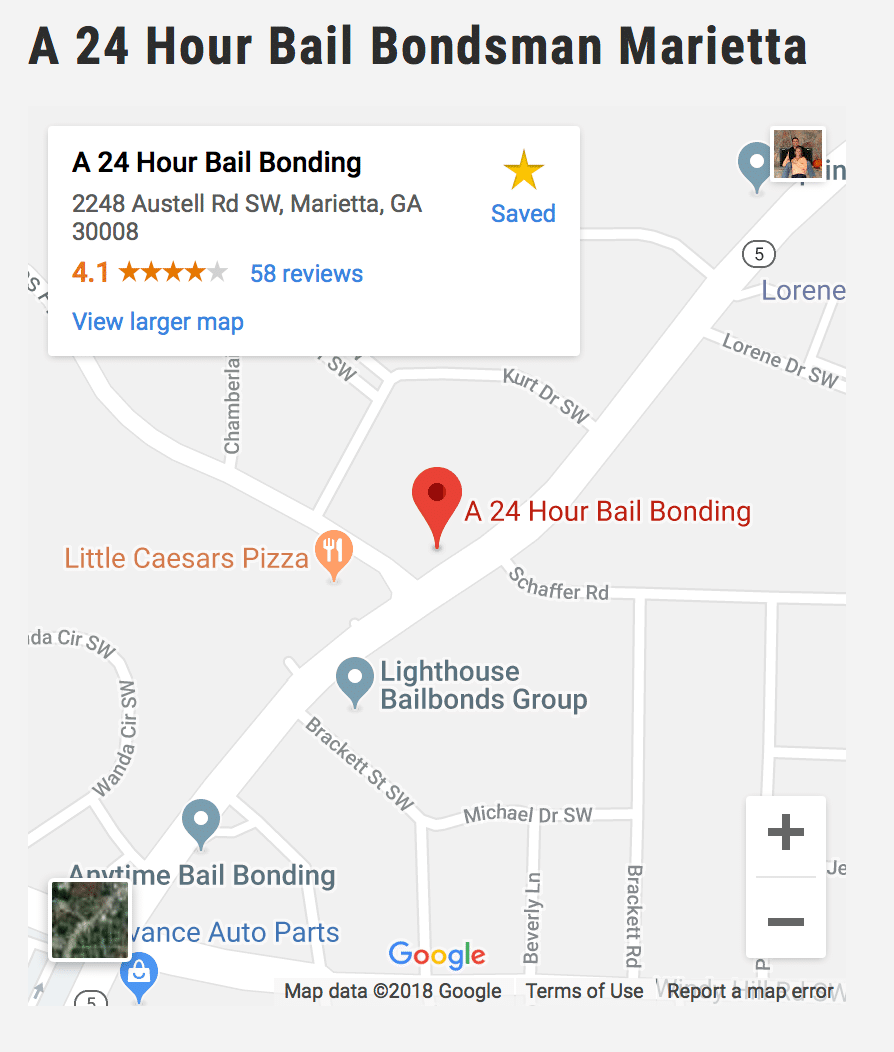Zoom in with the plus button
The height and width of the screenshot is (1052, 894).
[785, 833]
